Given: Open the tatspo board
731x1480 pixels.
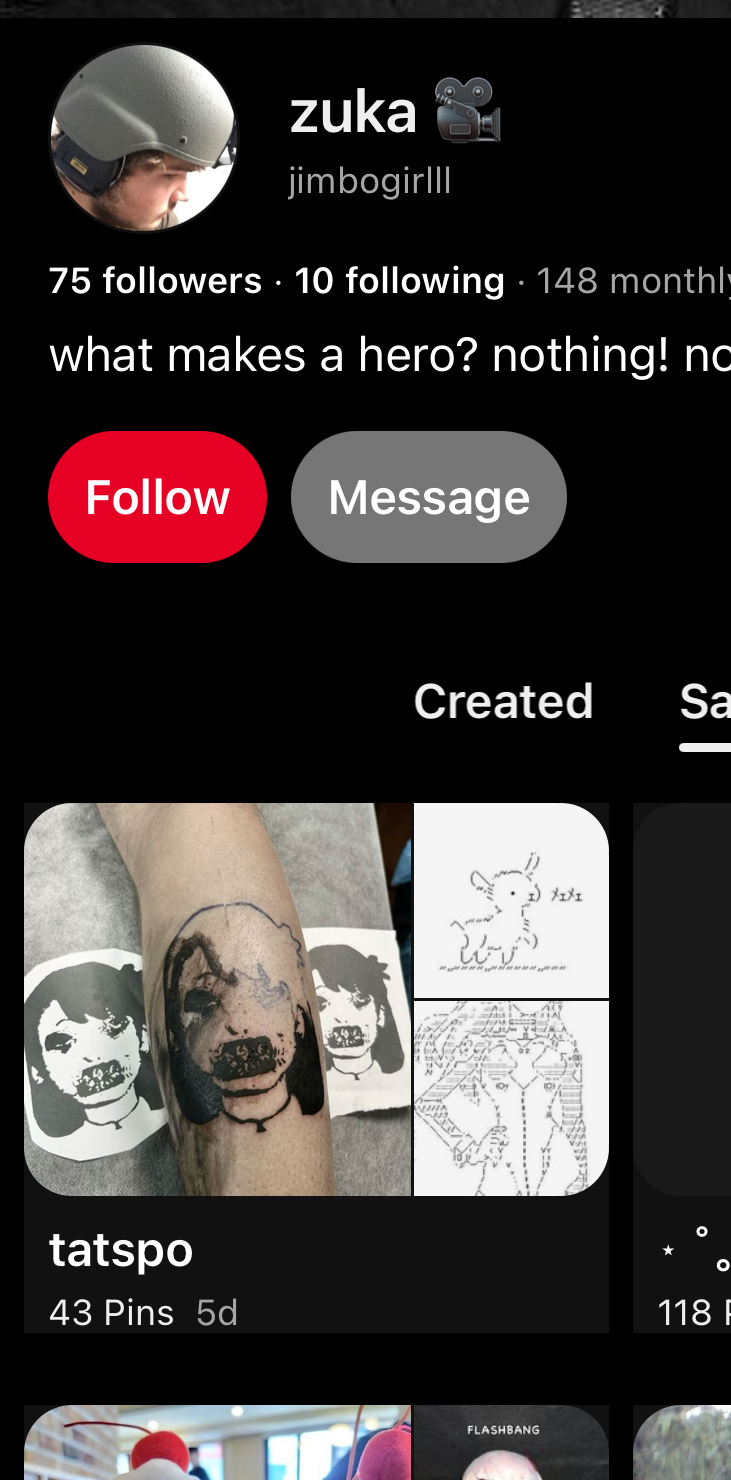Looking at the screenshot, I should click(316, 1000).
